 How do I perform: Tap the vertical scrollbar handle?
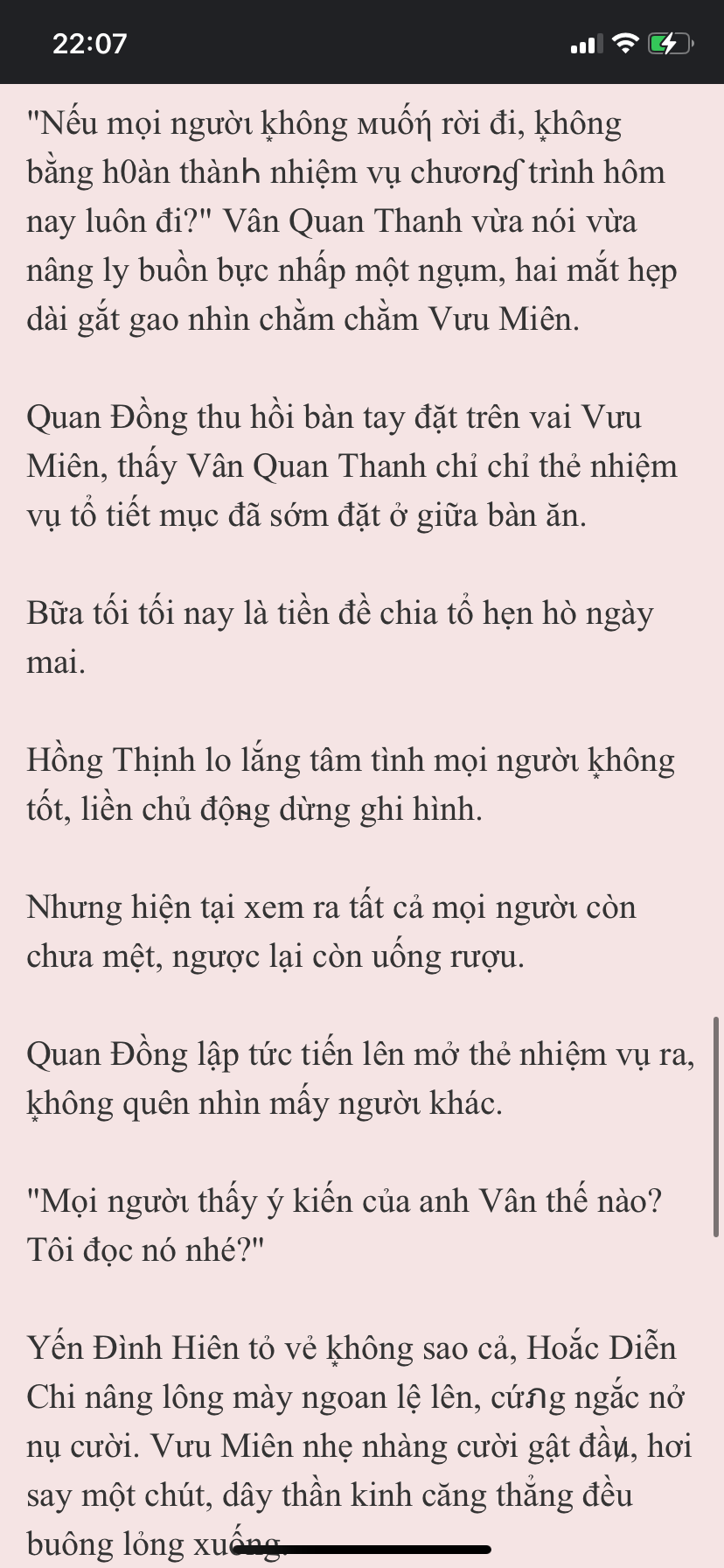[x=716, y=1126]
